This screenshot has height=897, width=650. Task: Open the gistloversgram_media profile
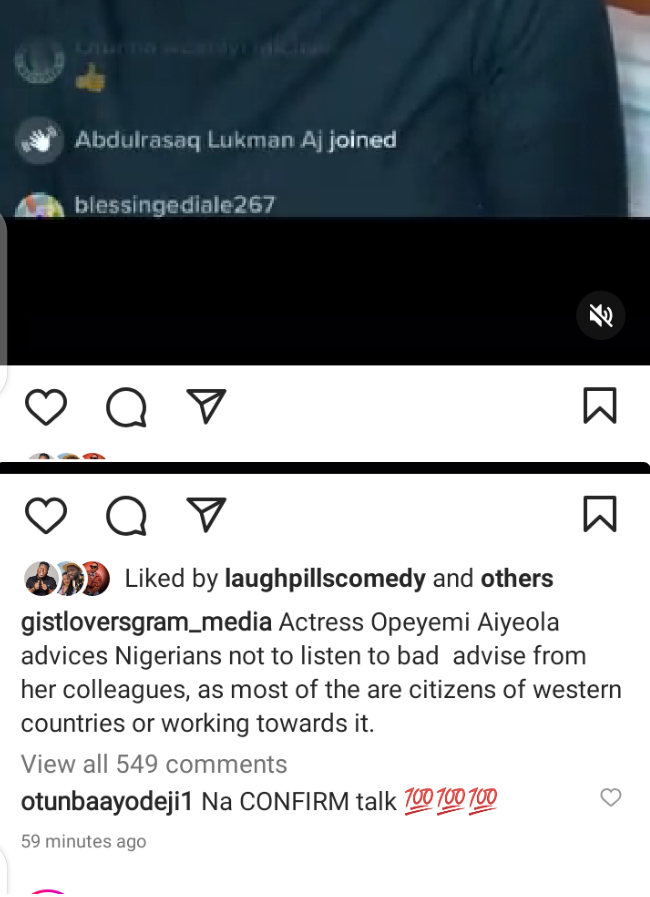[146, 623]
